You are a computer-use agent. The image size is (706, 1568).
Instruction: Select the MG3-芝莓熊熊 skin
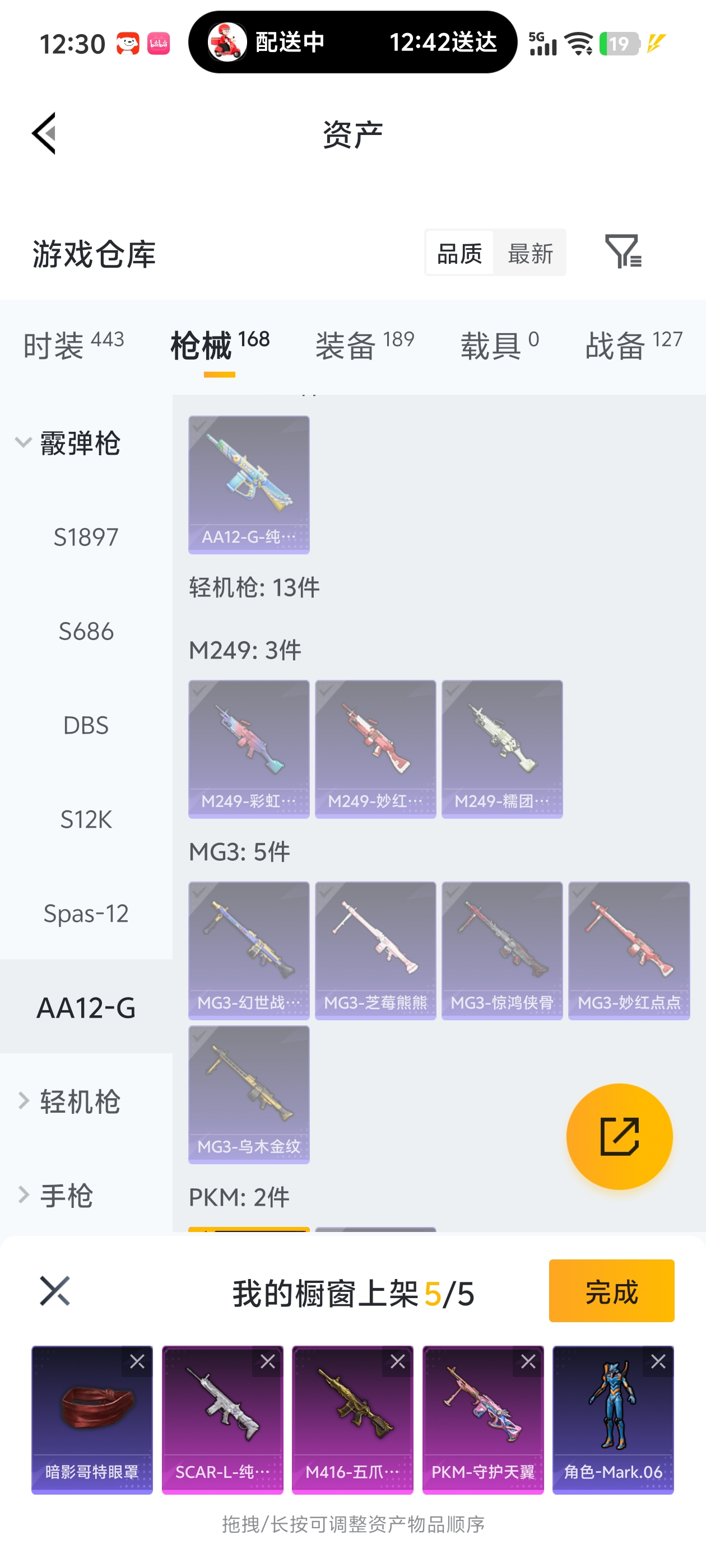(x=375, y=950)
